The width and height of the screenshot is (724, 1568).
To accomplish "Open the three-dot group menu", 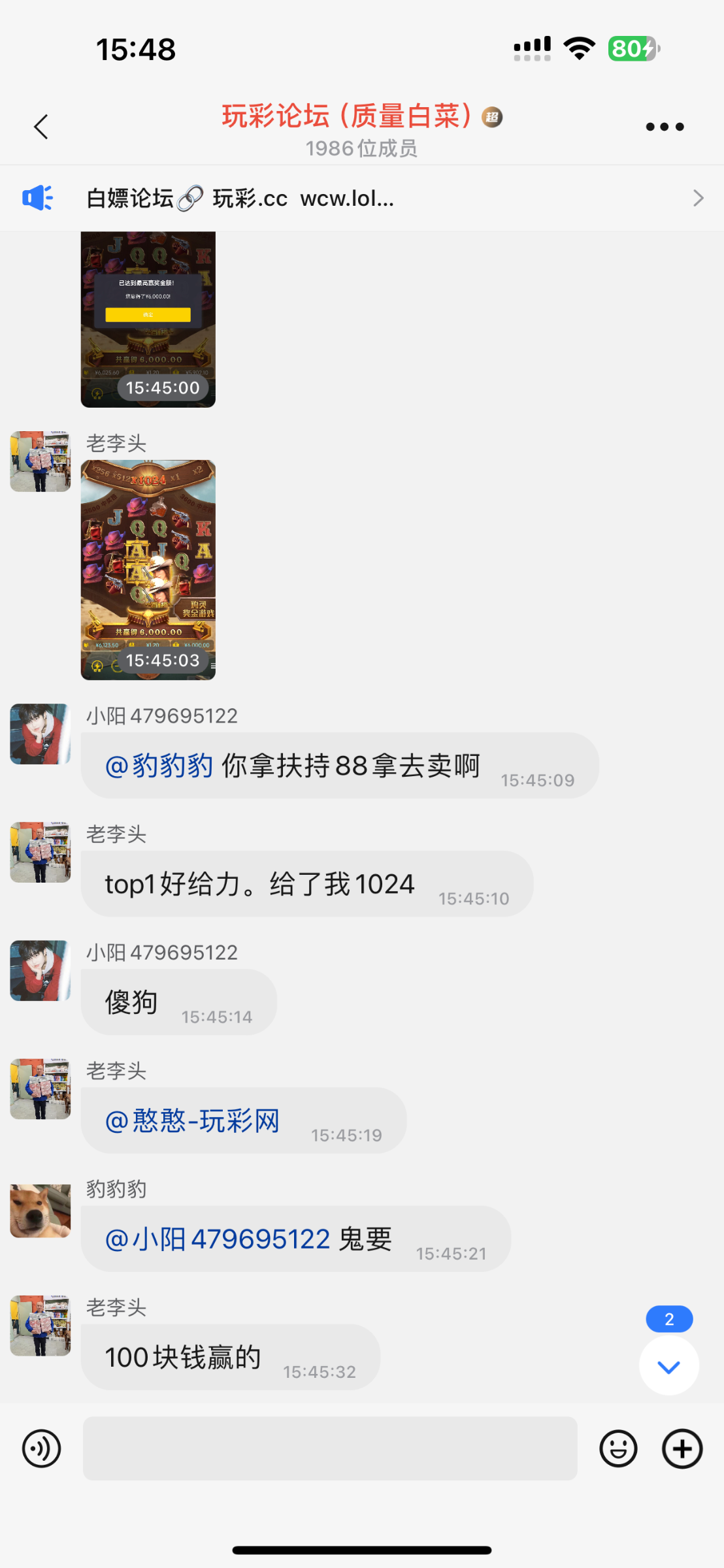I will point(665,127).
